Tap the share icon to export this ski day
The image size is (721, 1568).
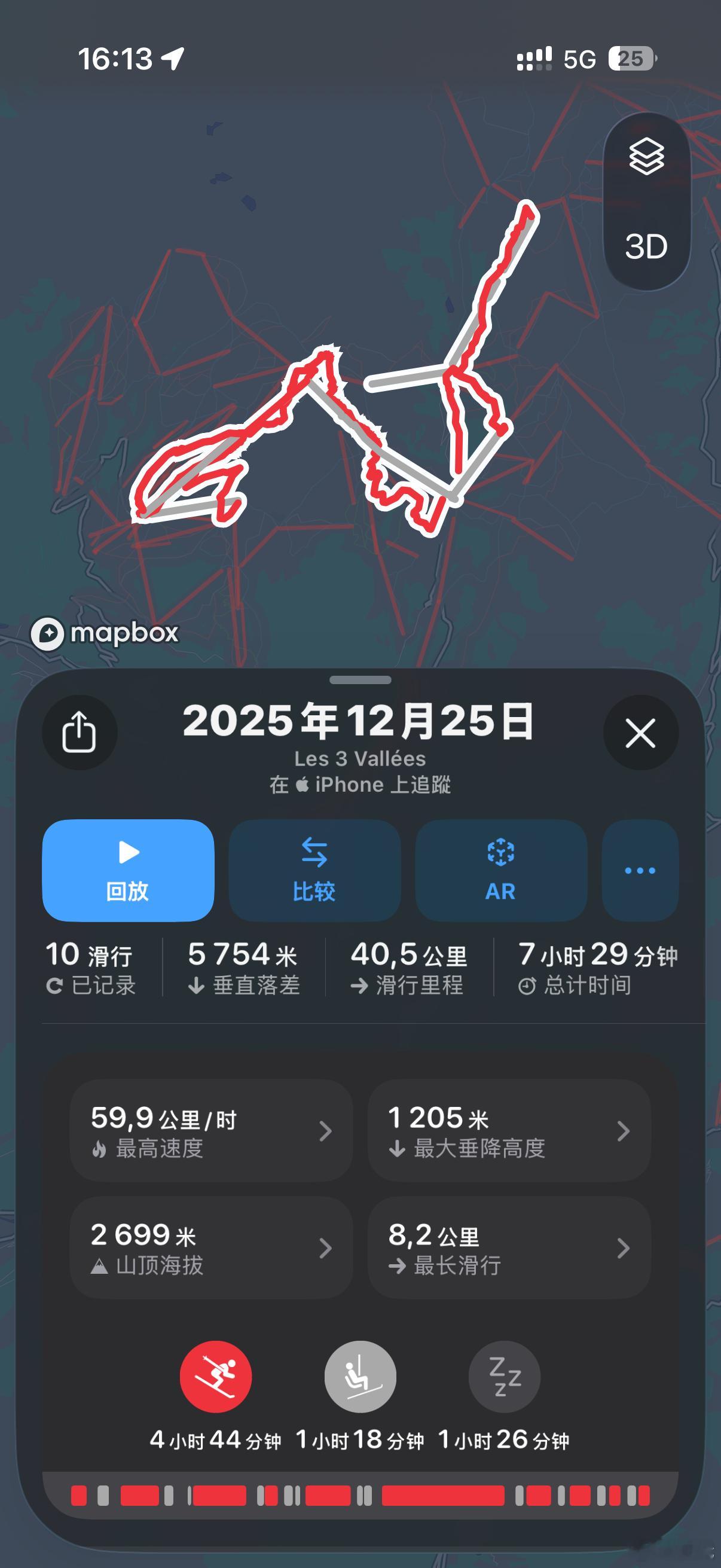(80, 733)
